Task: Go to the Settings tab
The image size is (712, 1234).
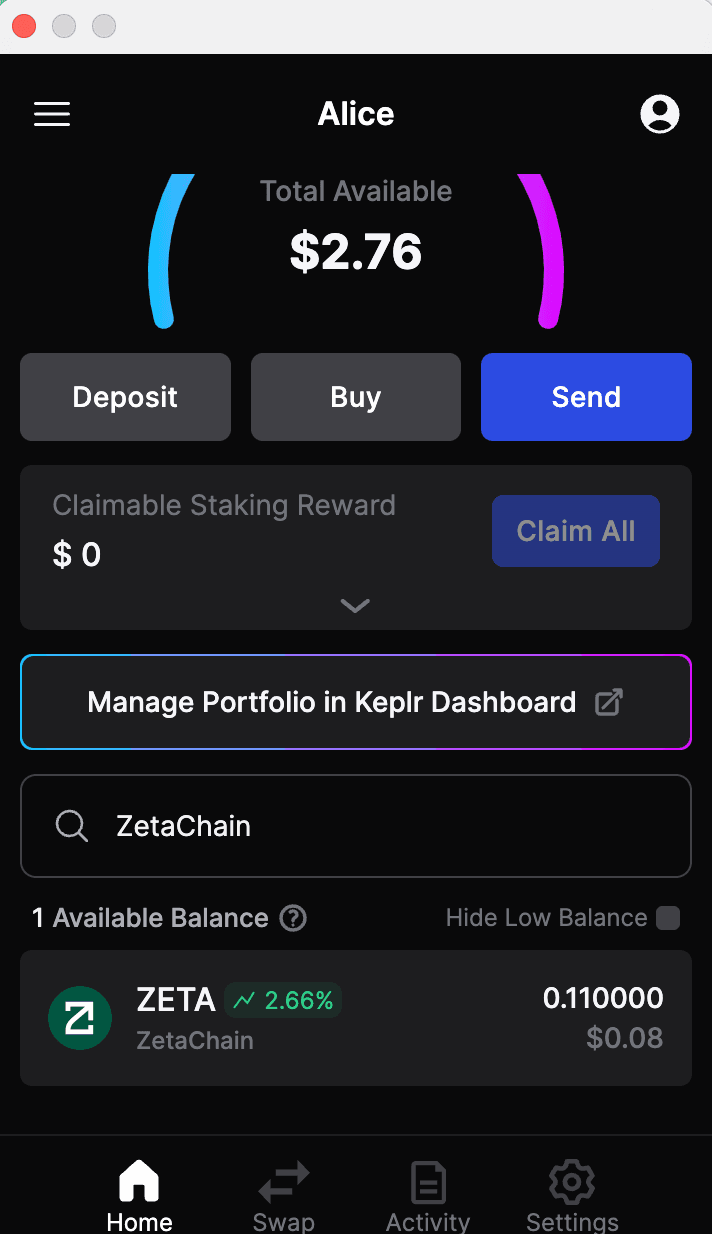Action: pyautogui.click(x=572, y=1196)
